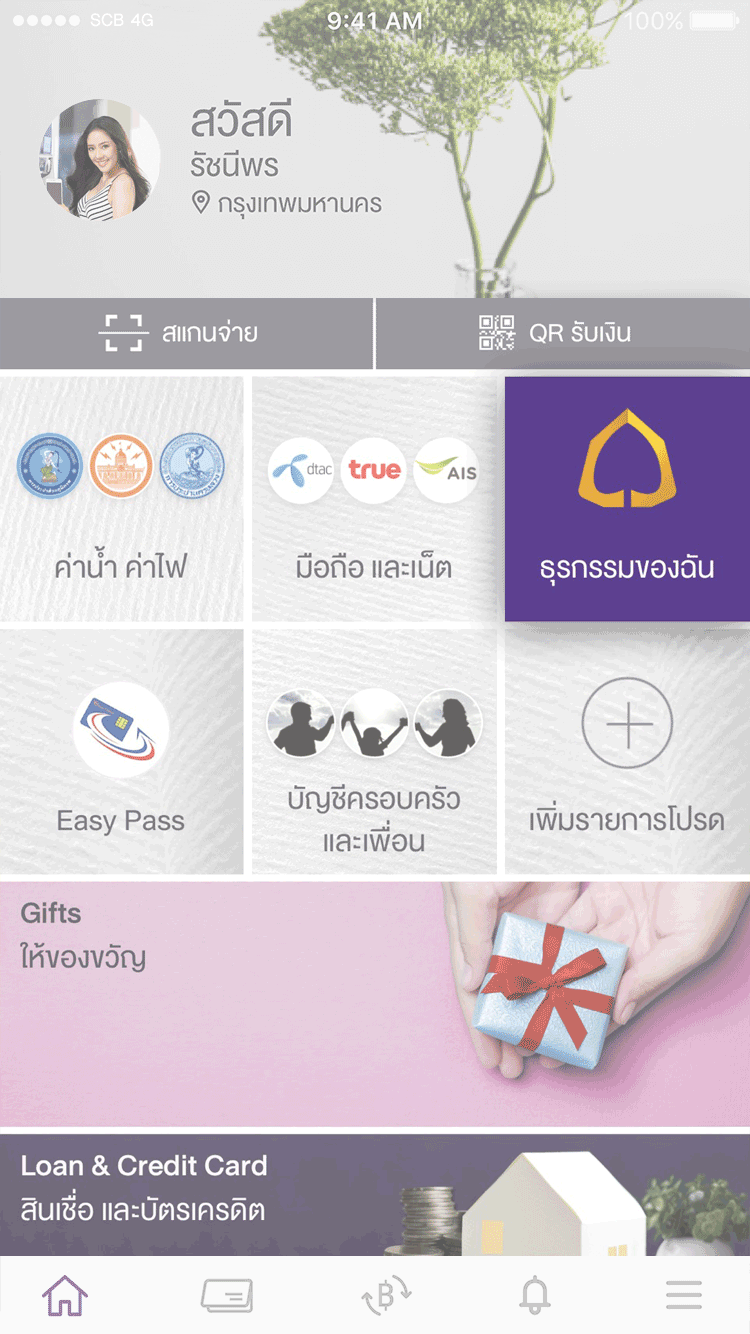The height and width of the screenshot is (1334, 750).
Task: Open the ค่าน้ำ ค่าไฟ utility bills tile
Action: (121, 499)
